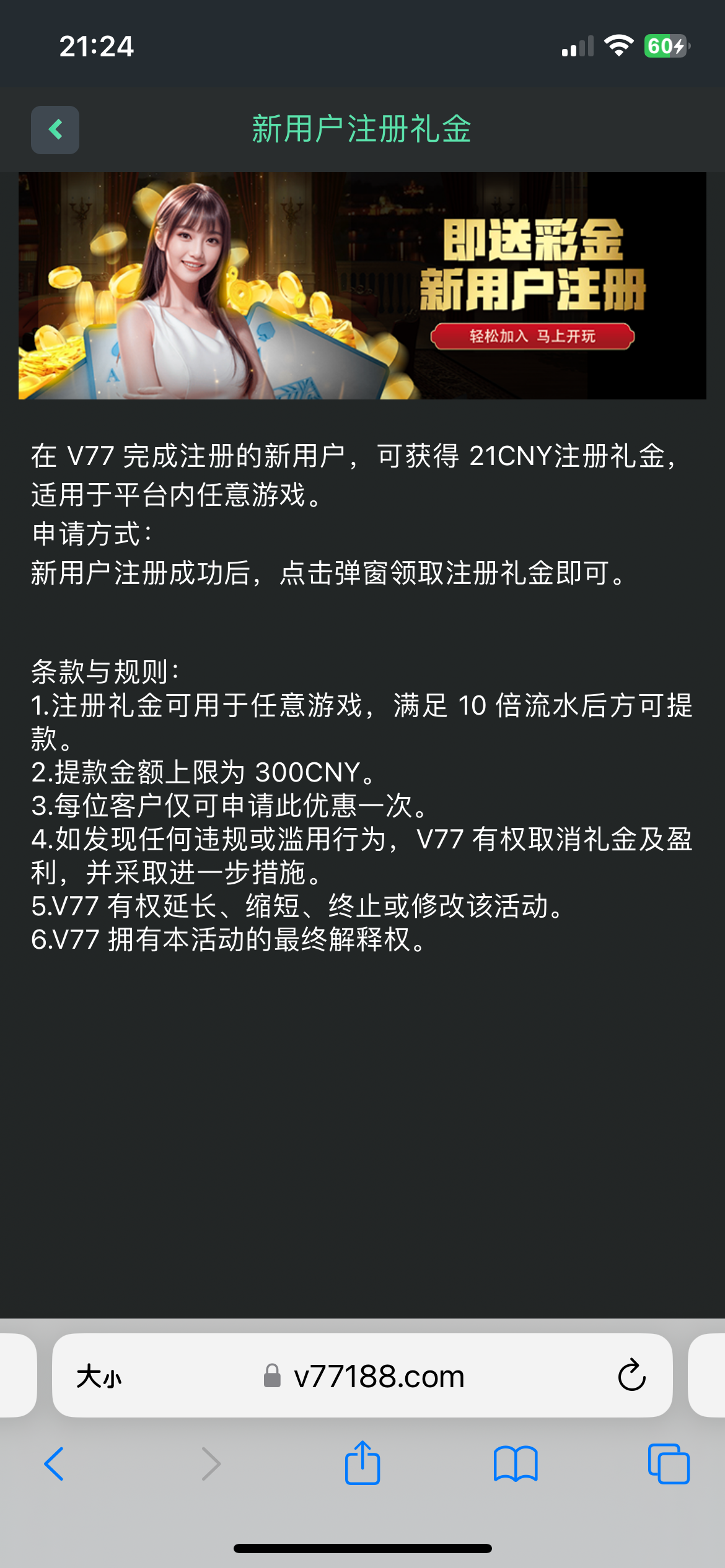The width and height of the screenshot is (725, 1568).
Task: Navigate back in Safari toolbar
Action: click(54, 1464)
